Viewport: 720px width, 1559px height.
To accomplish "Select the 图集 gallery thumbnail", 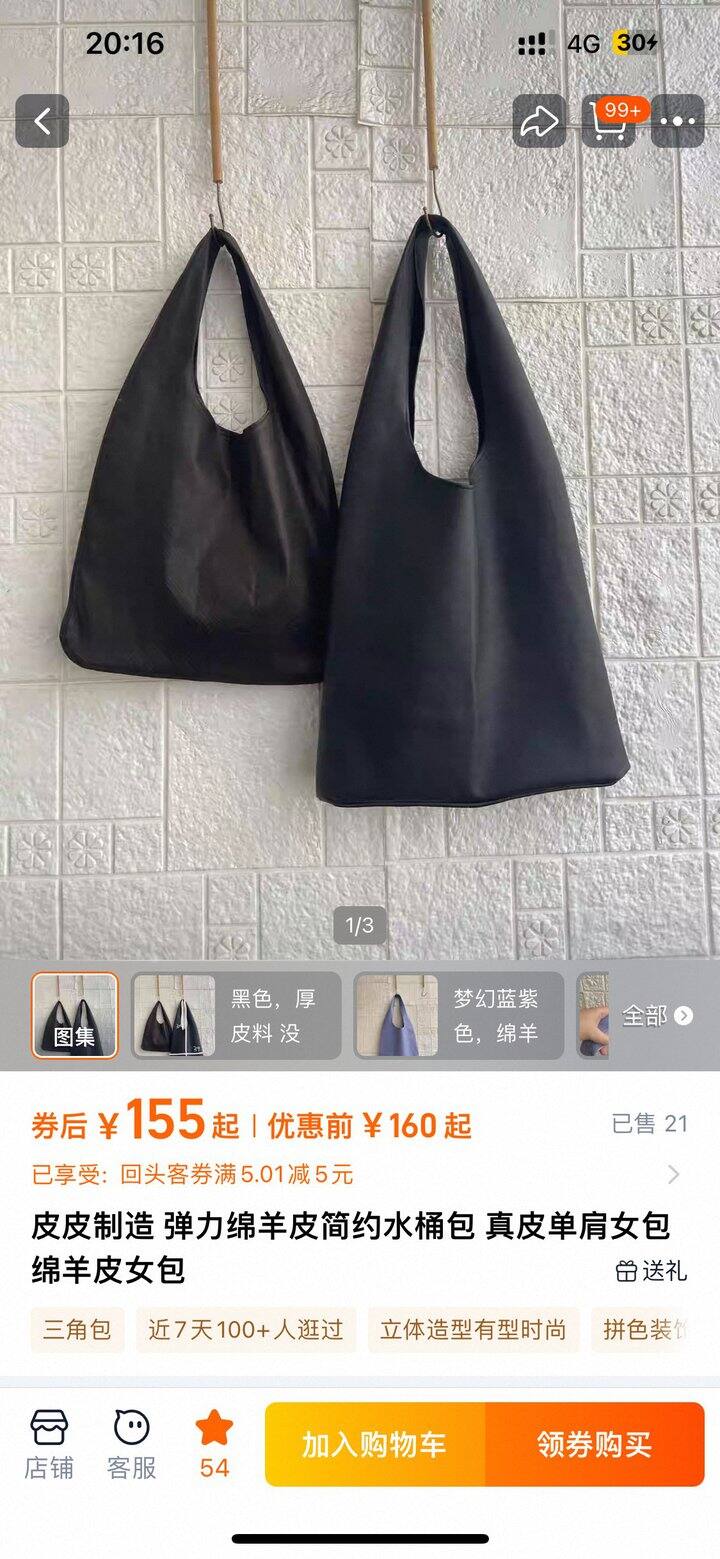I will pos(74,1015).
